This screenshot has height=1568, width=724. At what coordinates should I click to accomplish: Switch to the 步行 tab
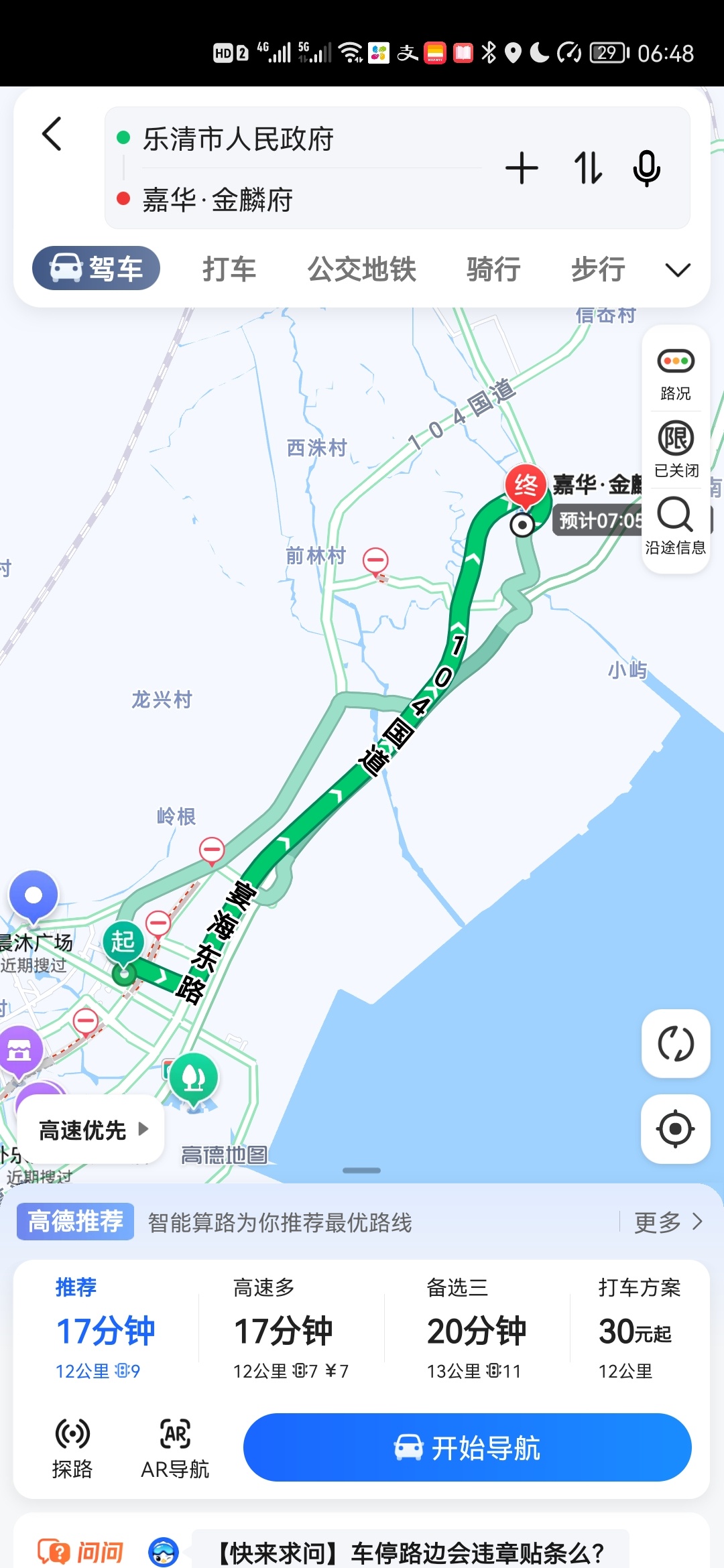(x=598, y=269)
